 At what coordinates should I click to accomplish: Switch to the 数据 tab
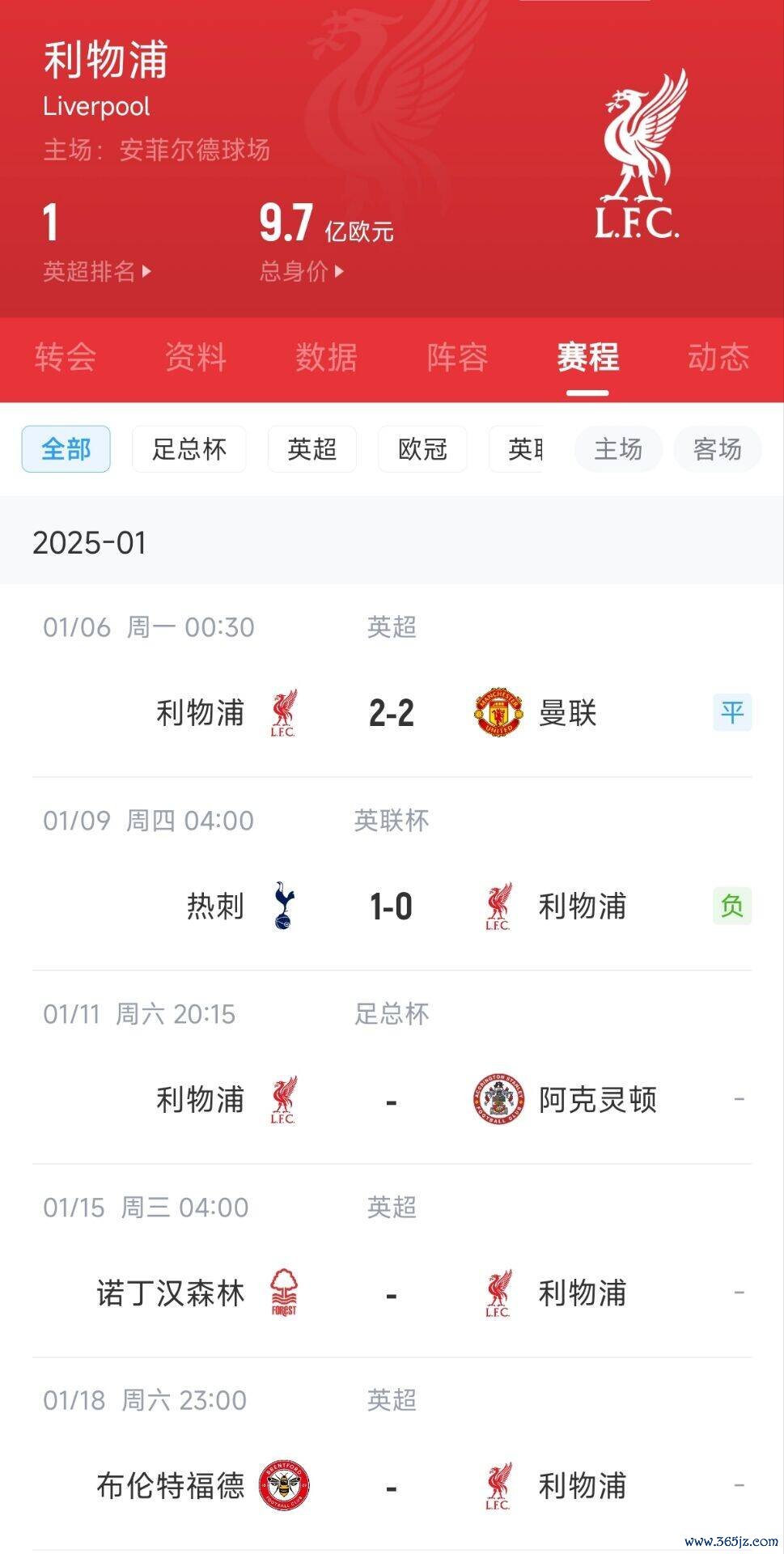click(326, 357)
